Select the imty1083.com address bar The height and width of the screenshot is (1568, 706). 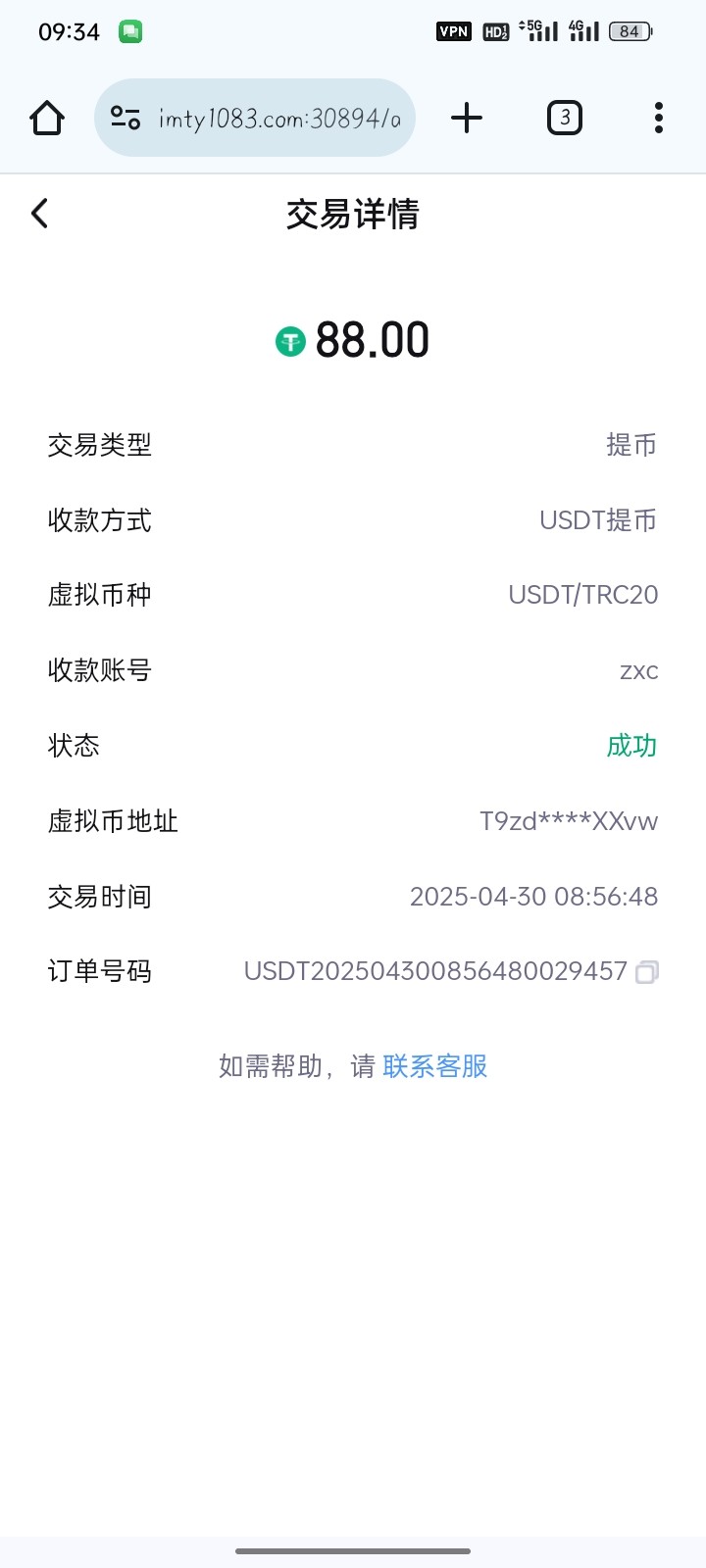tap(279, 119)
